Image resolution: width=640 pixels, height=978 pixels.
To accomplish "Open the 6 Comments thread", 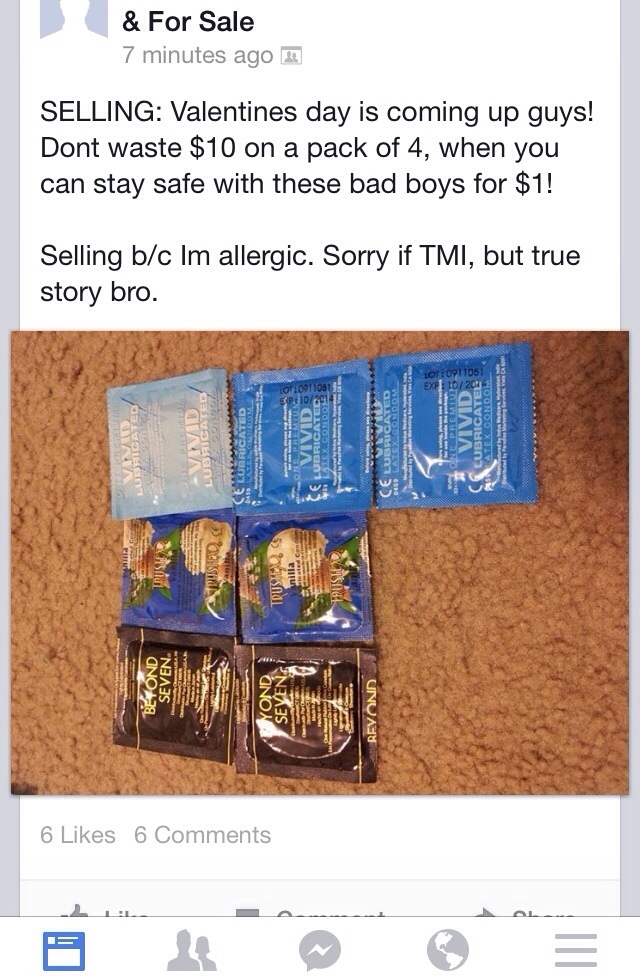I will [x=202, y=835].
